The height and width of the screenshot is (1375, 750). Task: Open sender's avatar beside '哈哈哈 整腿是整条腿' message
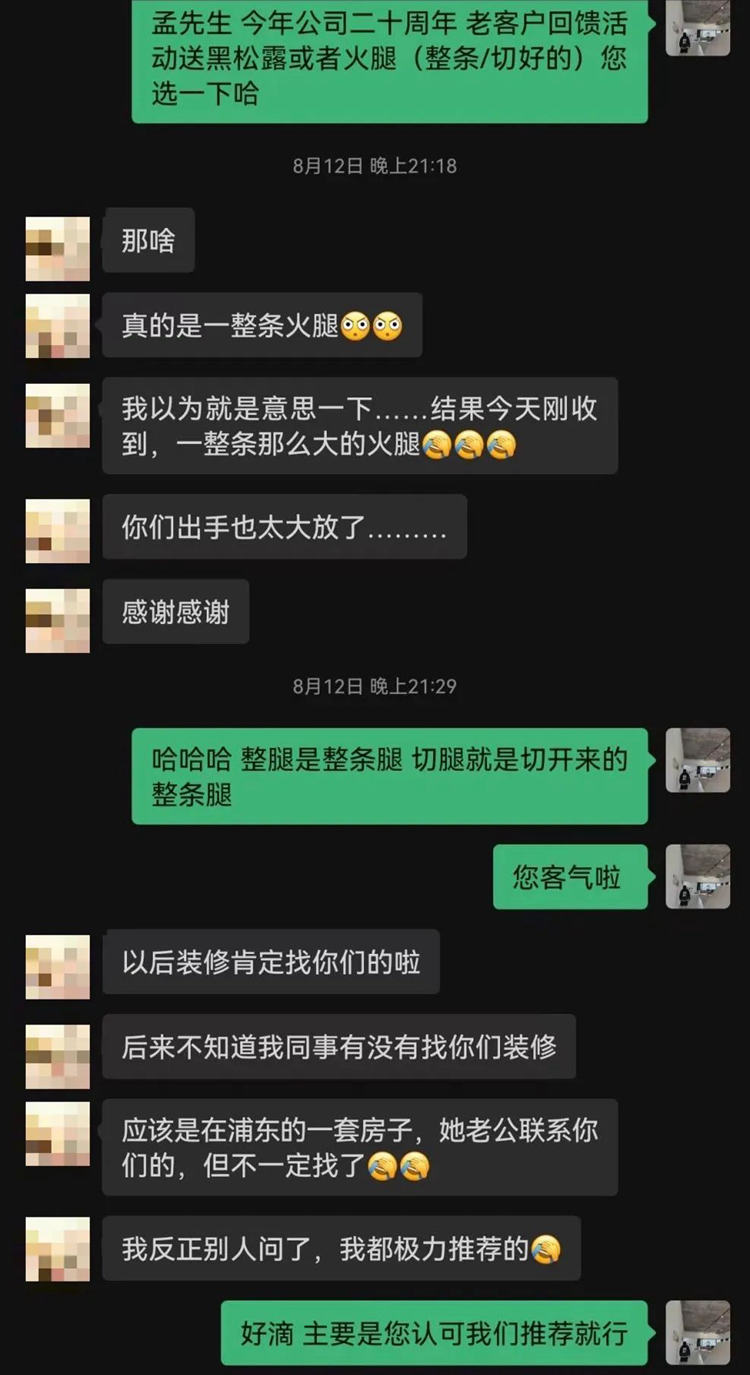(x=698, y=760)
